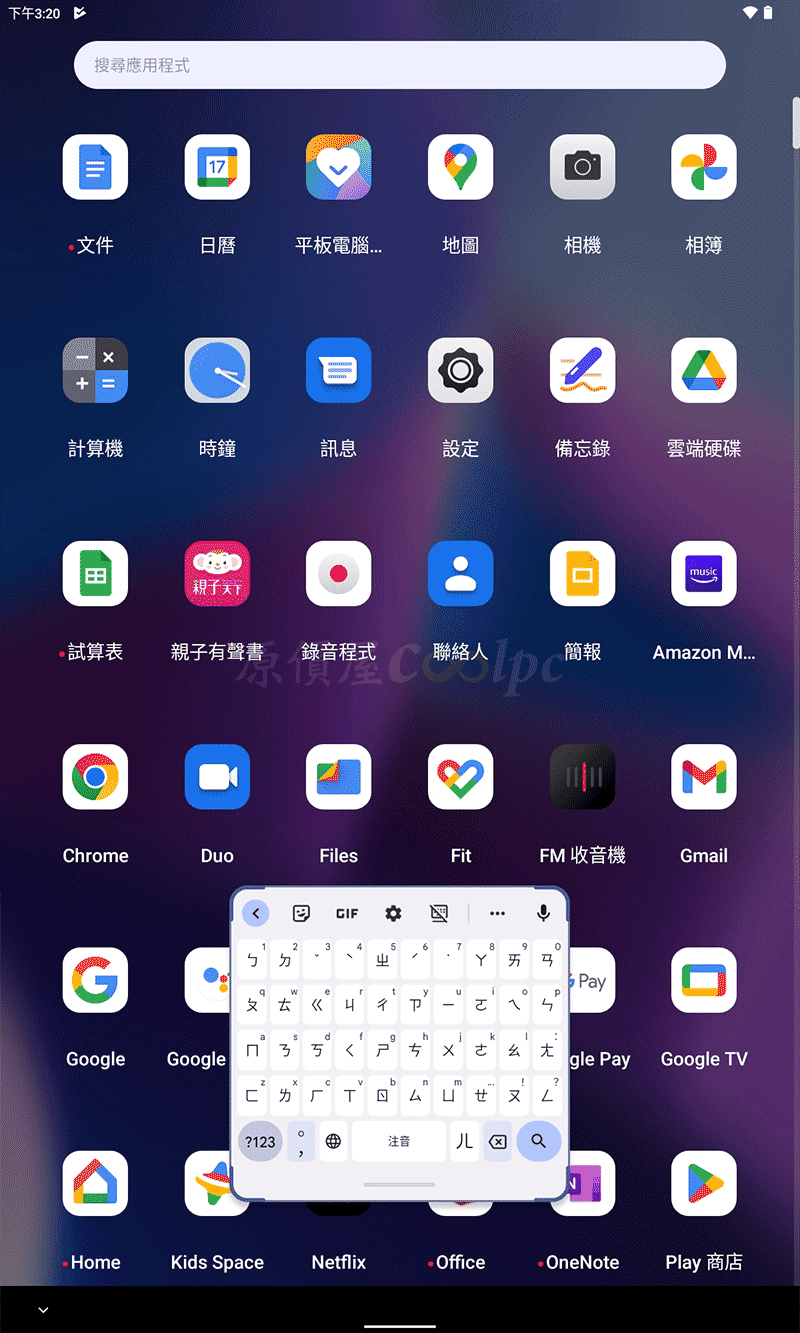This screenshot has width=800, height=1333.
Task: Open 地圖 maps app
Action: click(460, 167)
